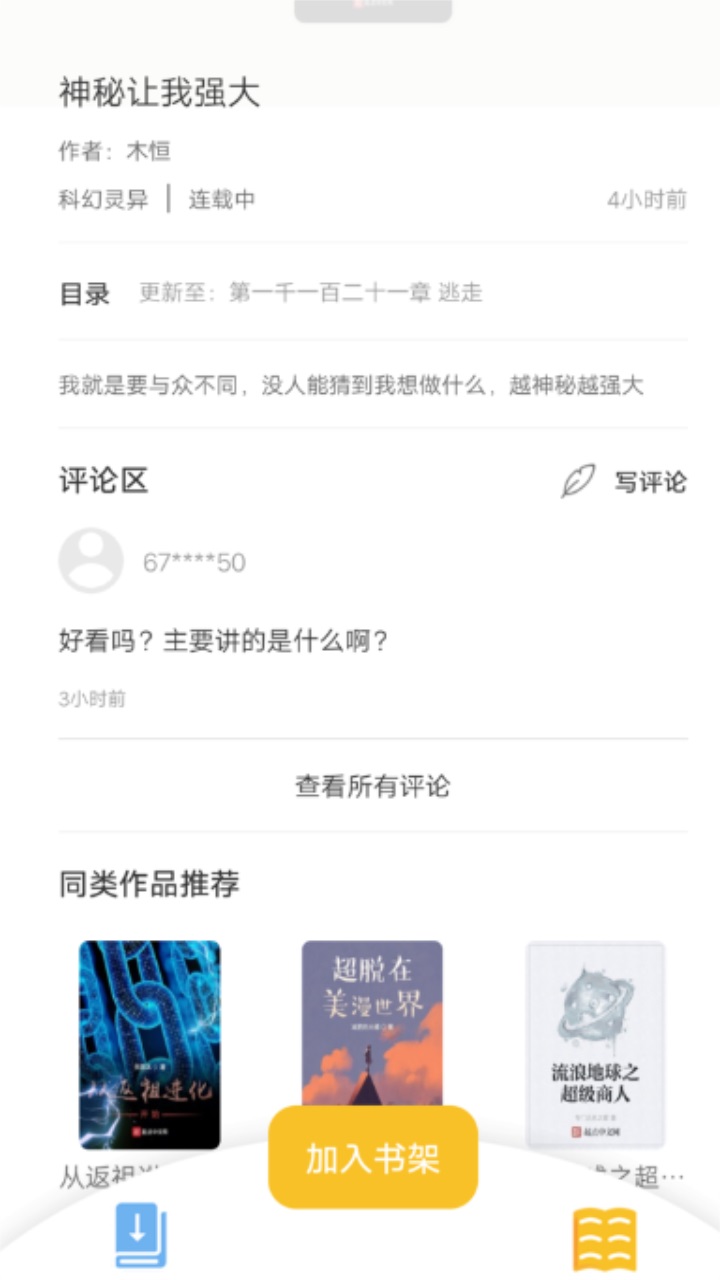This screenshot has height=1280, width=720.
Task: Tap the 4小时前 update timestamp
Action: [648, 199]
